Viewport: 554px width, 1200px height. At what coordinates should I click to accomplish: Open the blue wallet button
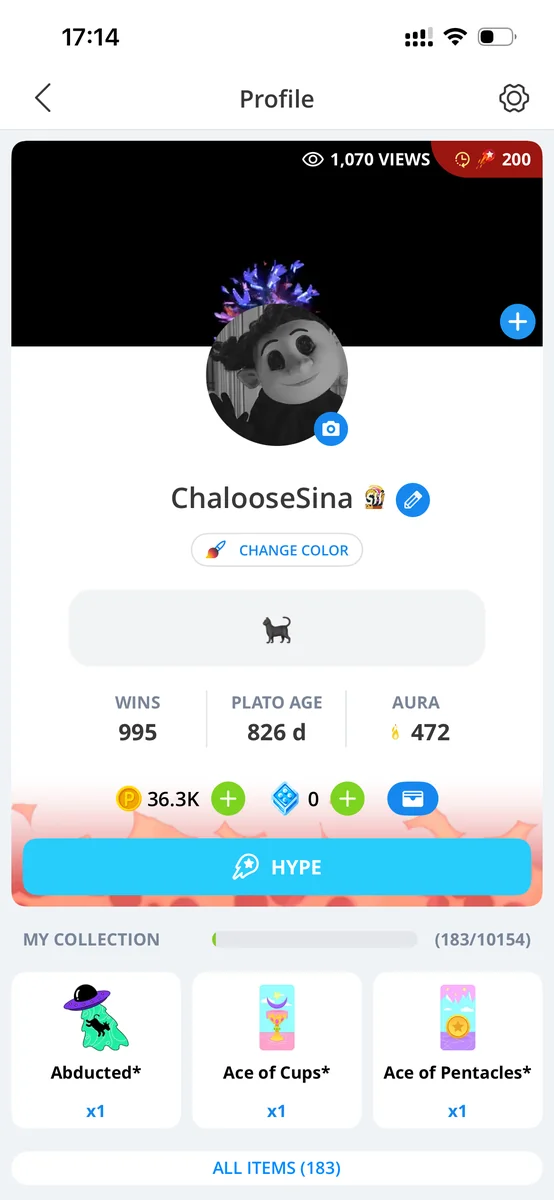(413, 799)
